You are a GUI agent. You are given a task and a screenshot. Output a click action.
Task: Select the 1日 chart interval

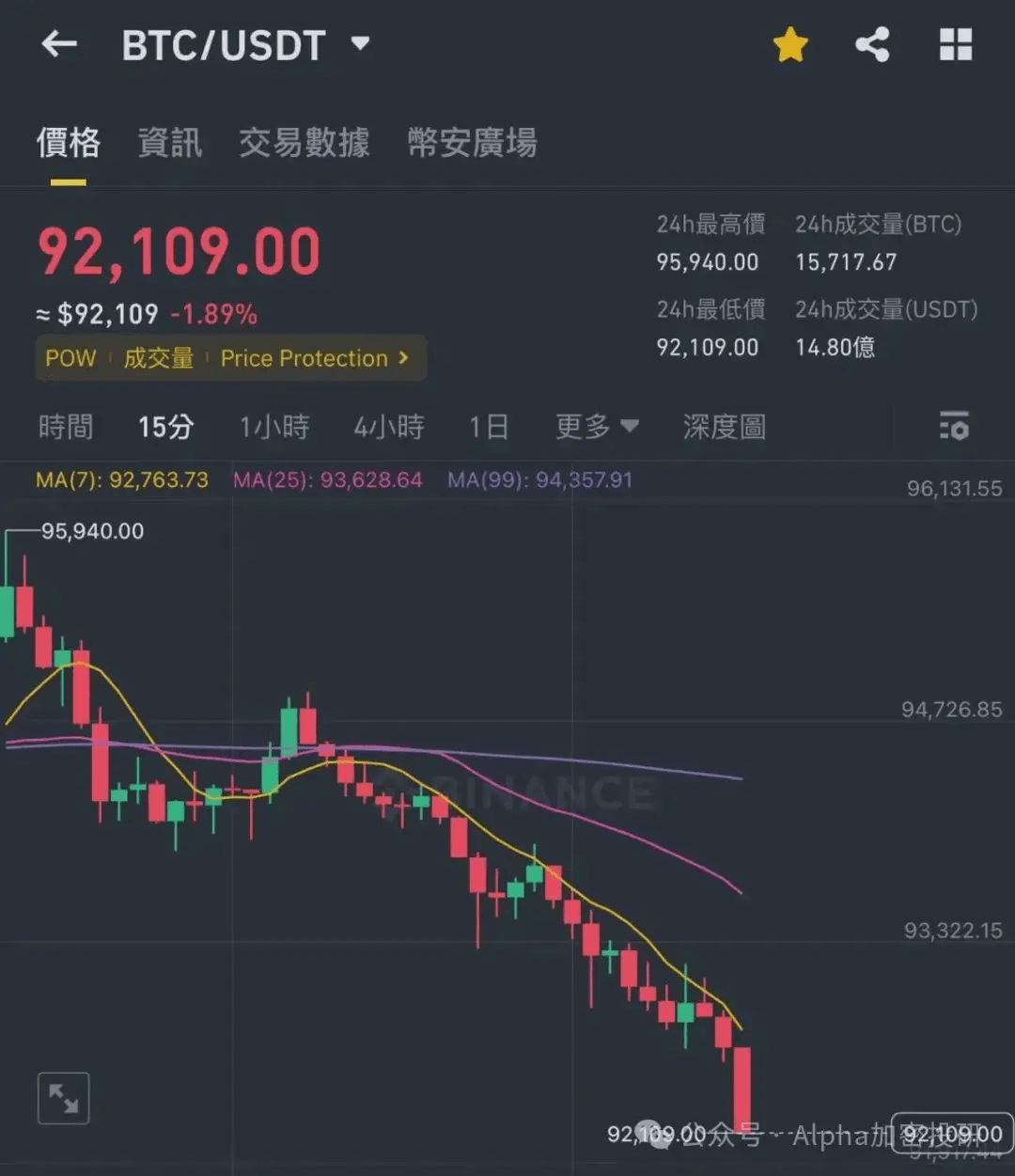(x=489, y=427)
